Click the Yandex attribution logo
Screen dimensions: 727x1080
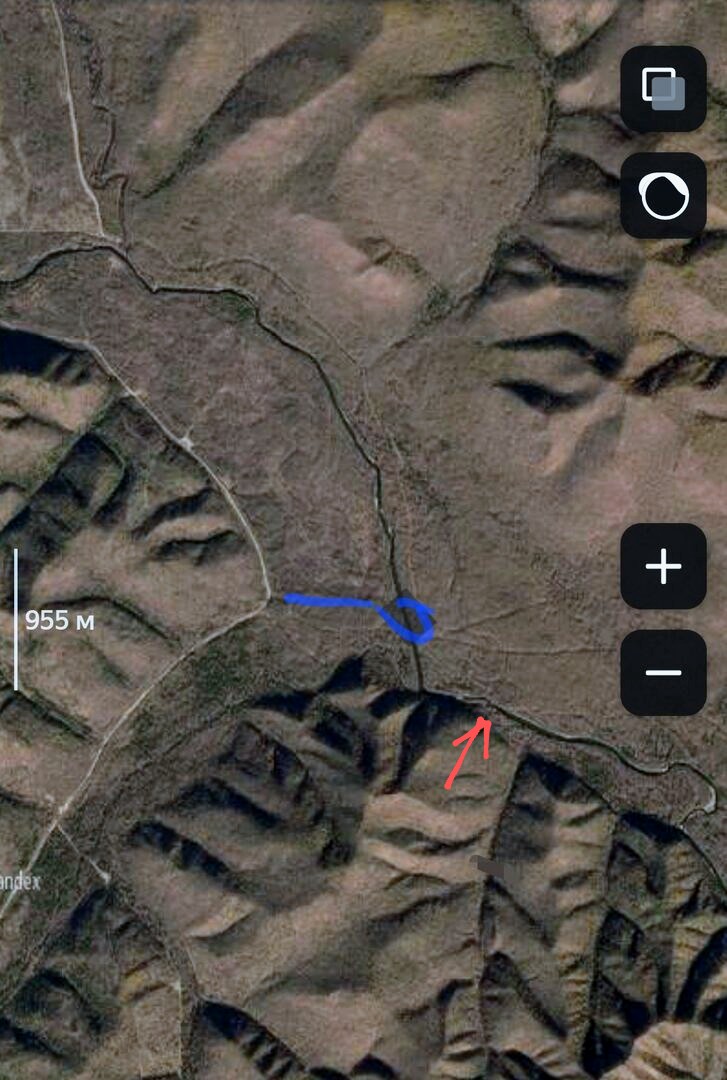(20, 880)
